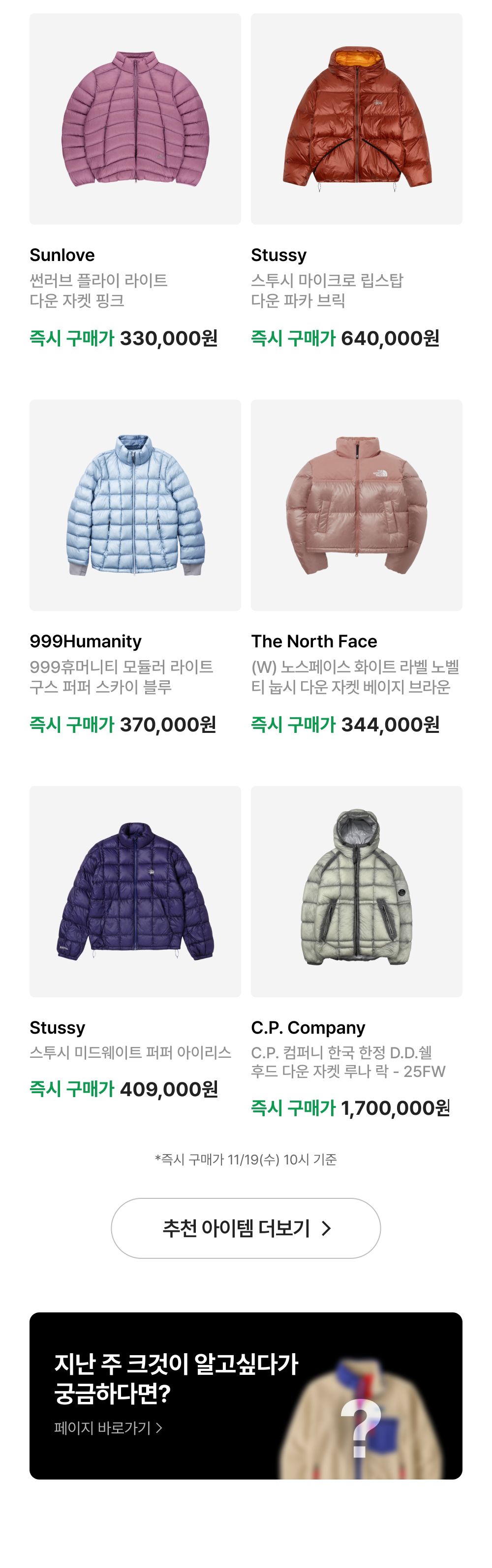This screenshot has height=1568, width=492.
Task: Select The North Face Nuptse beige brown jacket
Action: 356,505
